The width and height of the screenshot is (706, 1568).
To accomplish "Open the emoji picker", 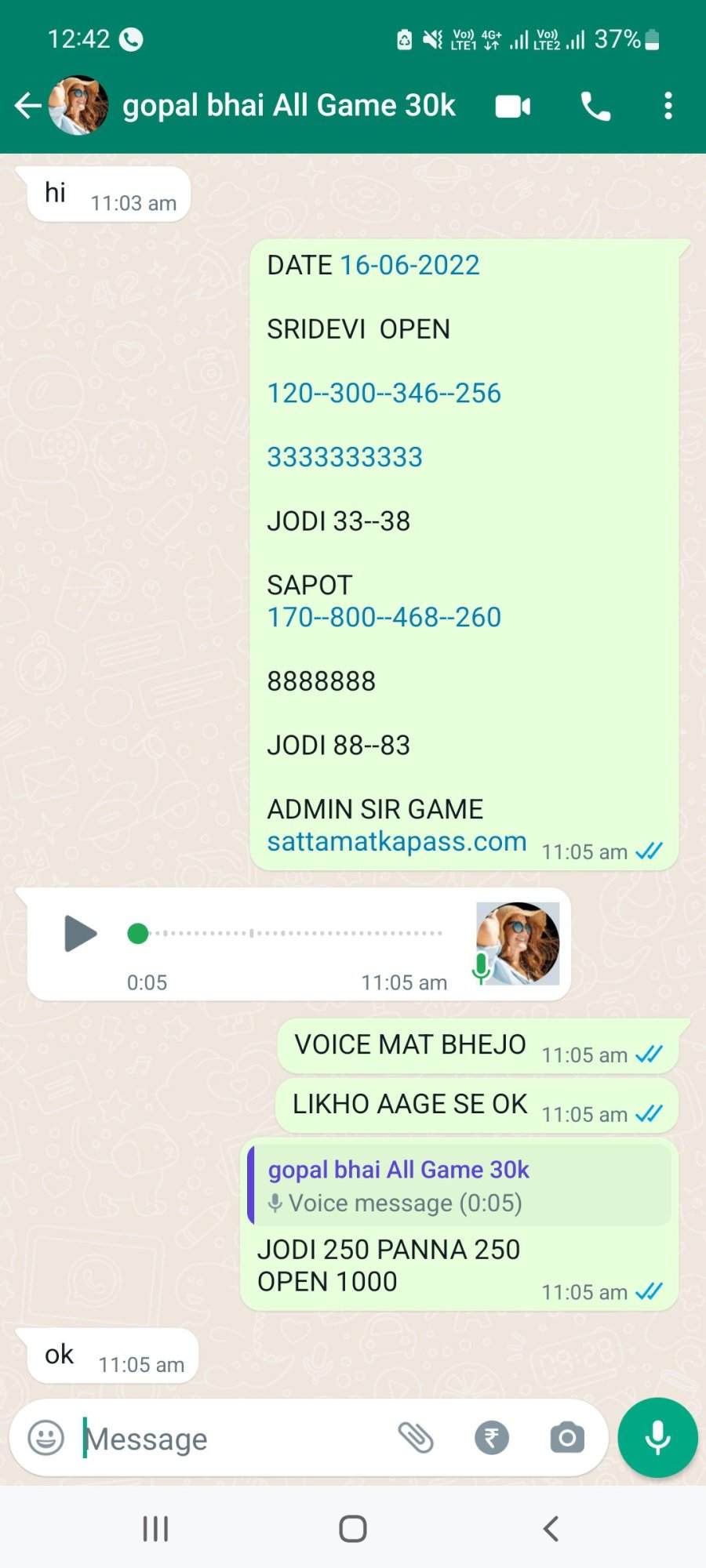I will (x=45, y=1438).
